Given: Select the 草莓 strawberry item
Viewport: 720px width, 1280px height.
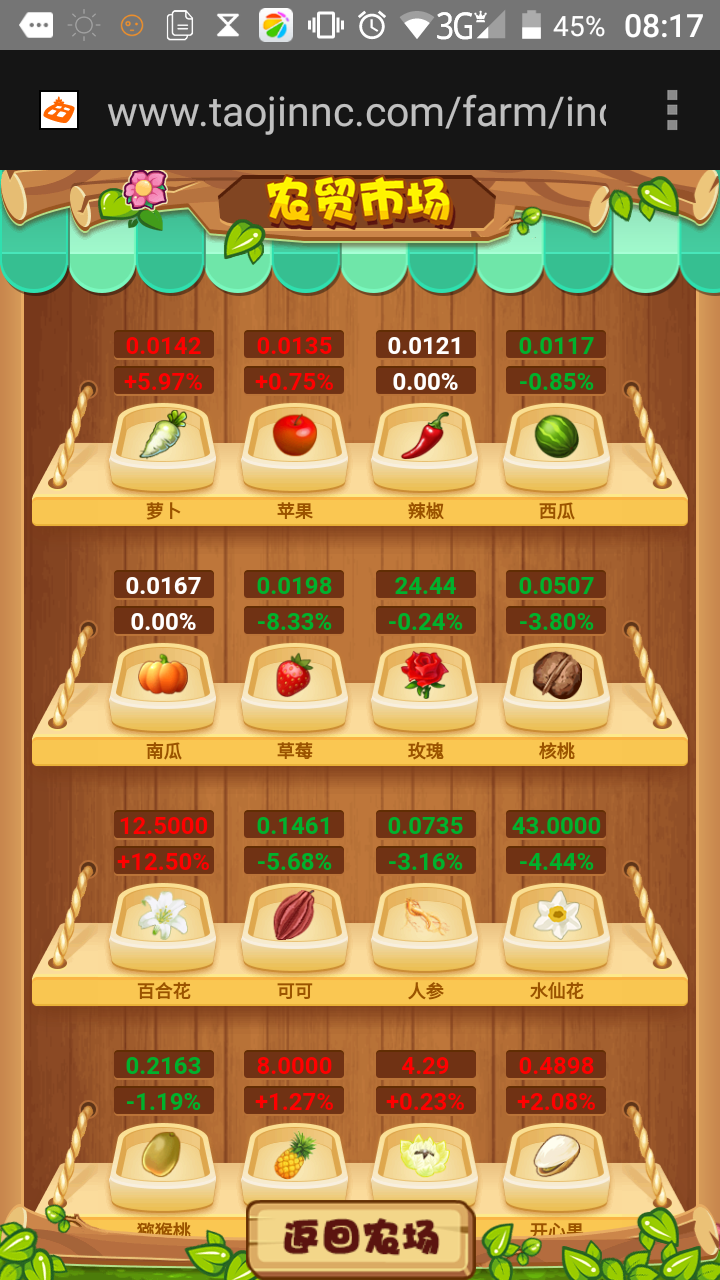Looking at the screenshot, I should pyautogui.click(x=295, y=677).
